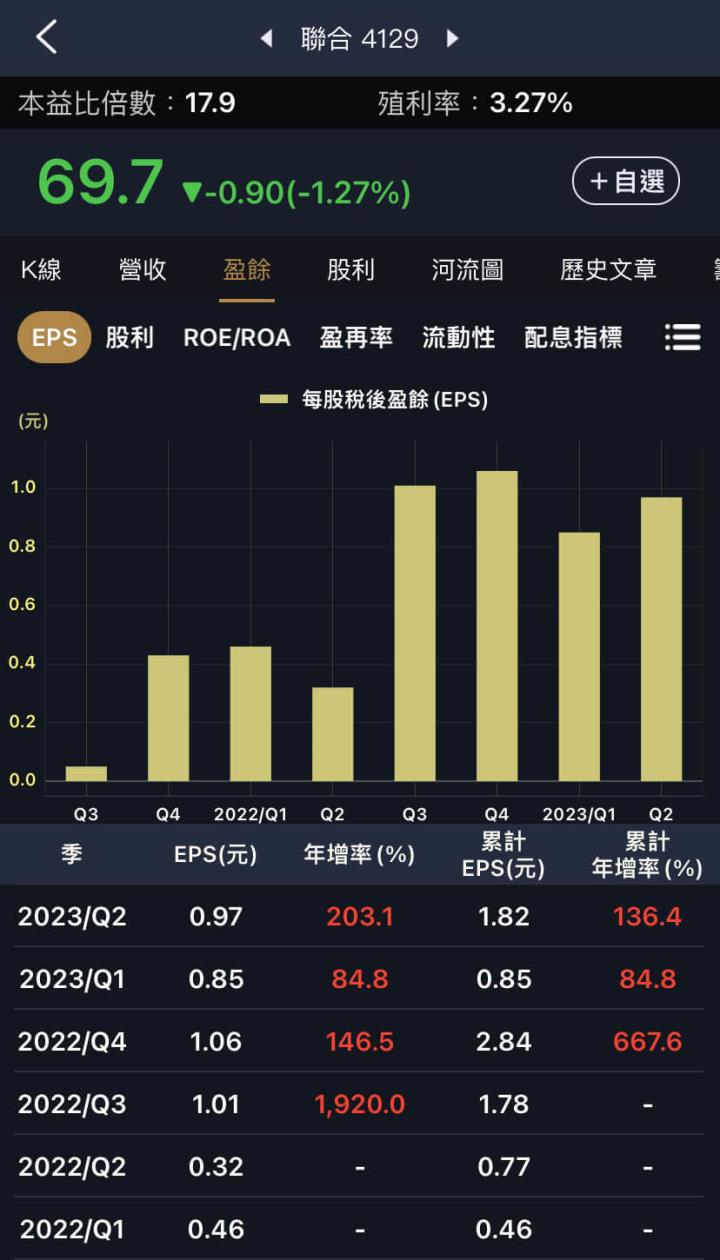
Task: Tap the back arrow to return
Action: [45, 37]
